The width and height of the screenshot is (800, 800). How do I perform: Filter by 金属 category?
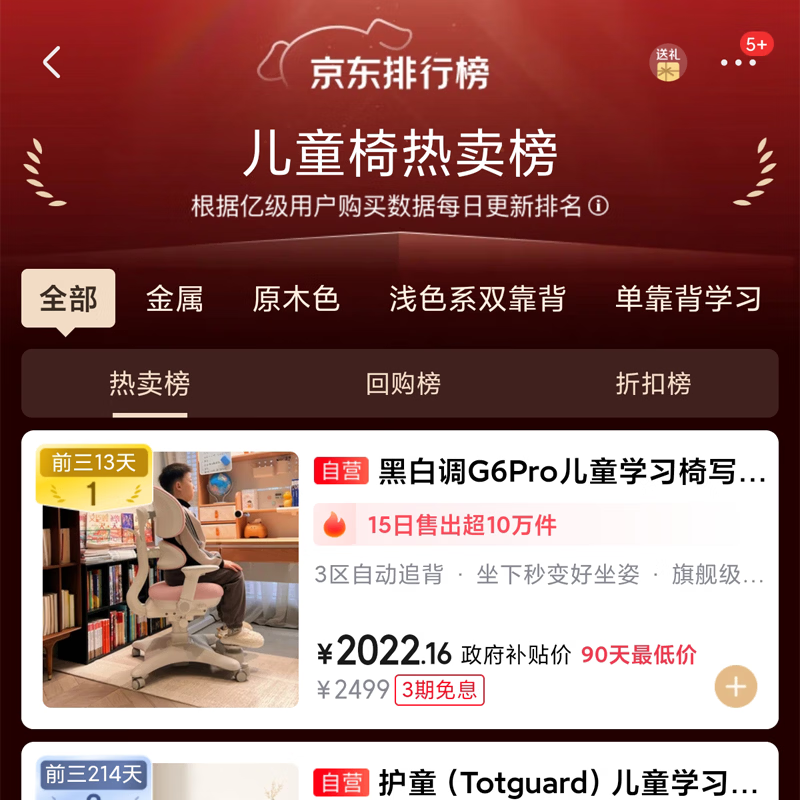[174, 298]
